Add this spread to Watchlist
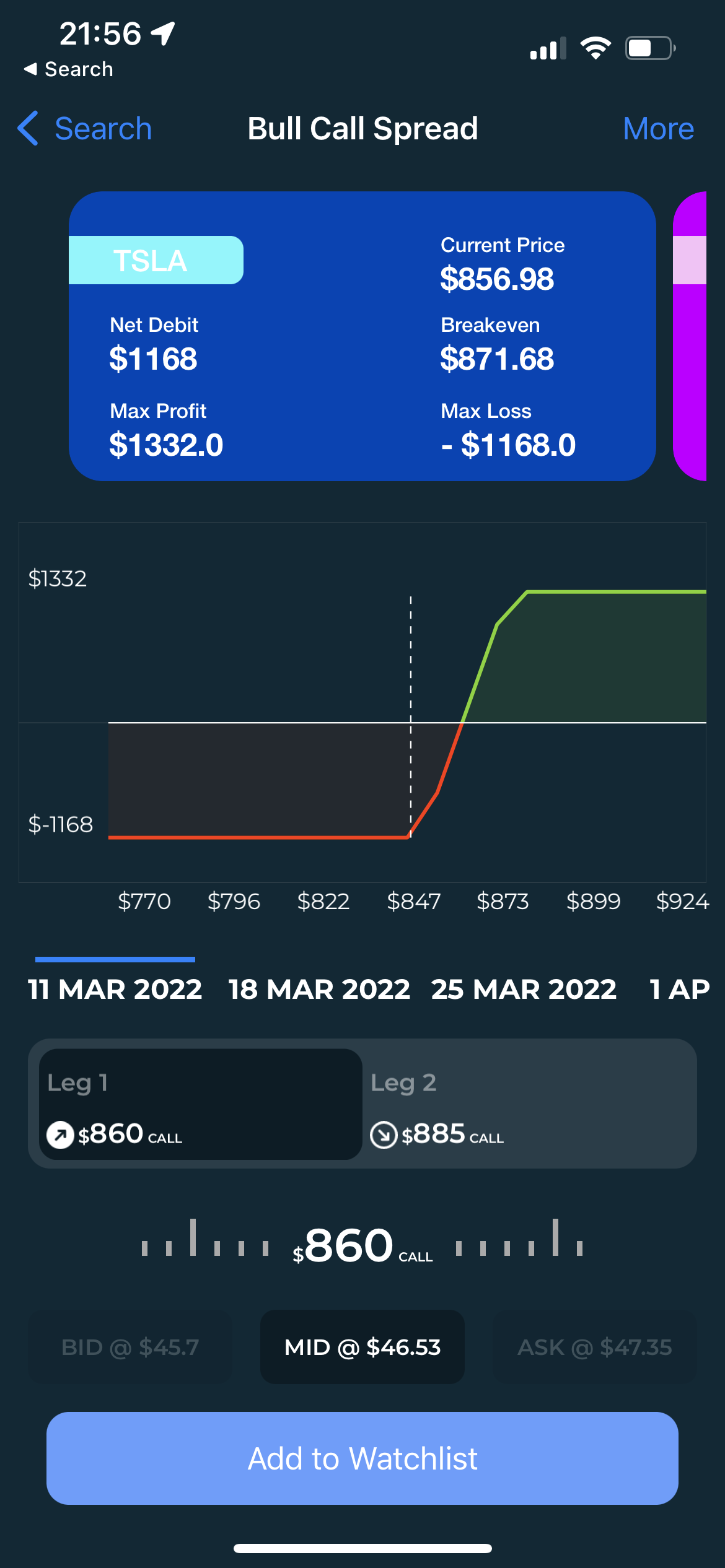Screen dimensions: 725x1568 (362, 1458)
